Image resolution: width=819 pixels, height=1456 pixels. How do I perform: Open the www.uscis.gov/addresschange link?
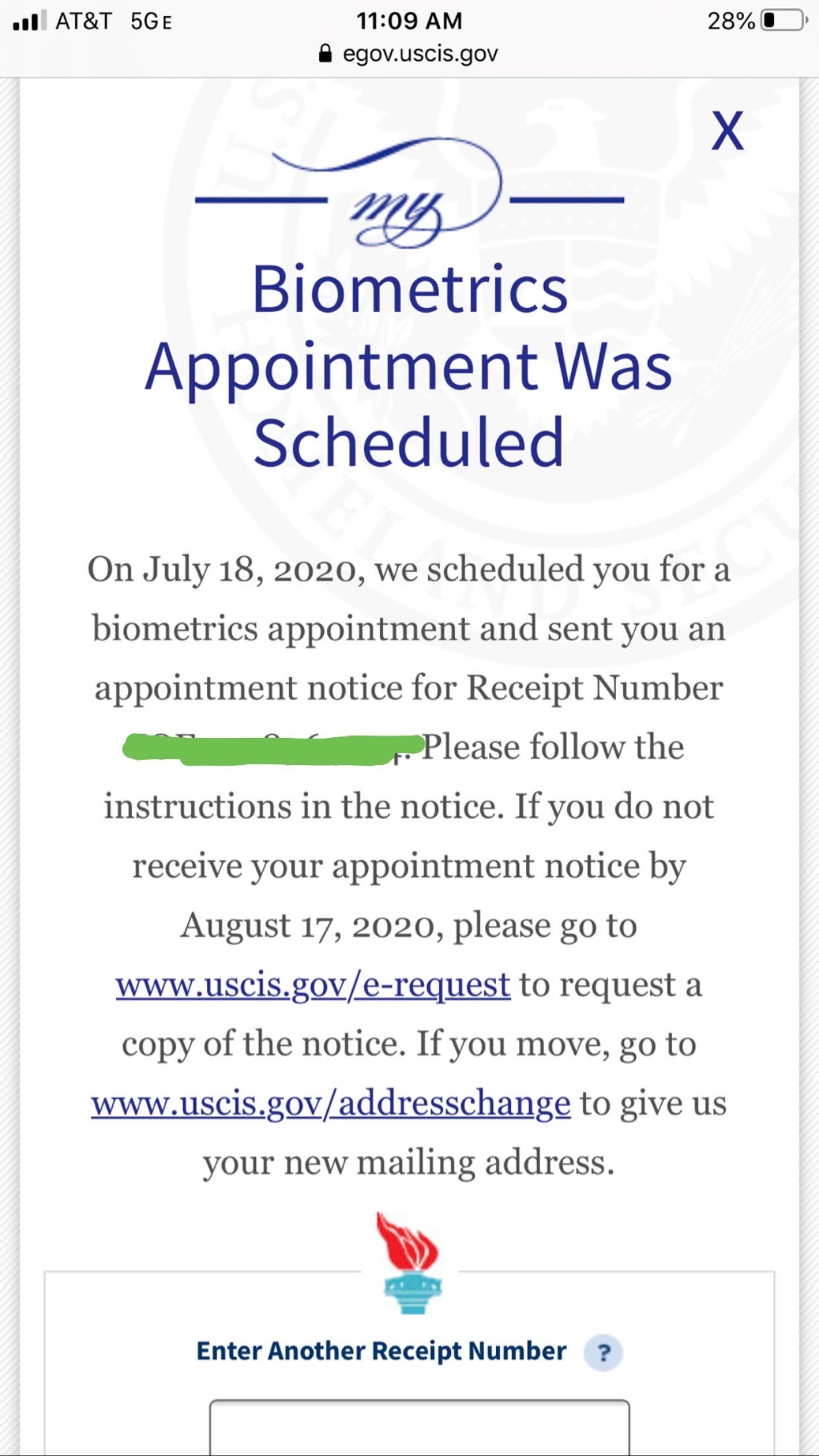point(331,1104)
